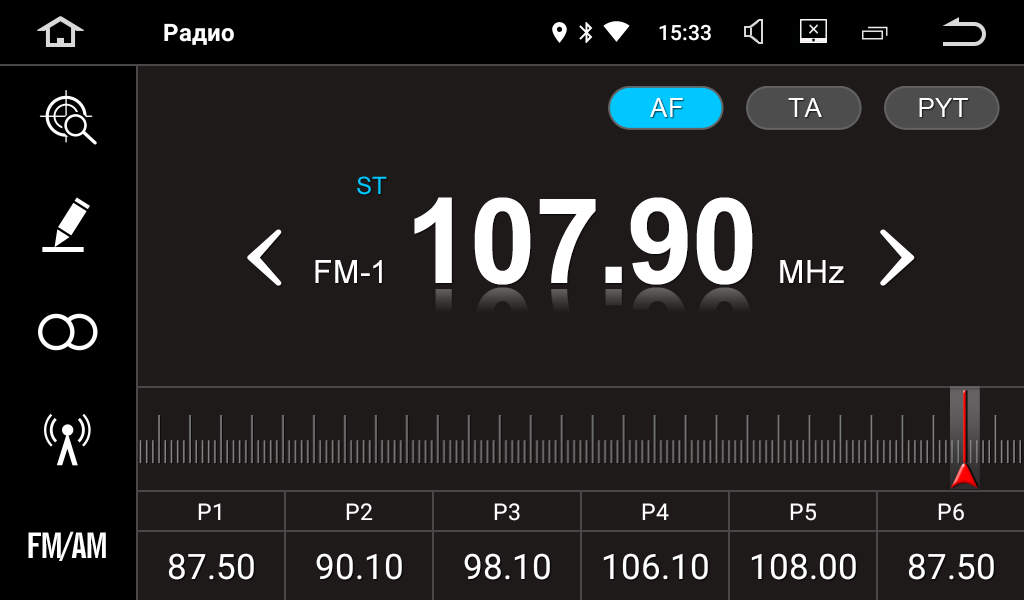Start station scan search

point(68,118)
